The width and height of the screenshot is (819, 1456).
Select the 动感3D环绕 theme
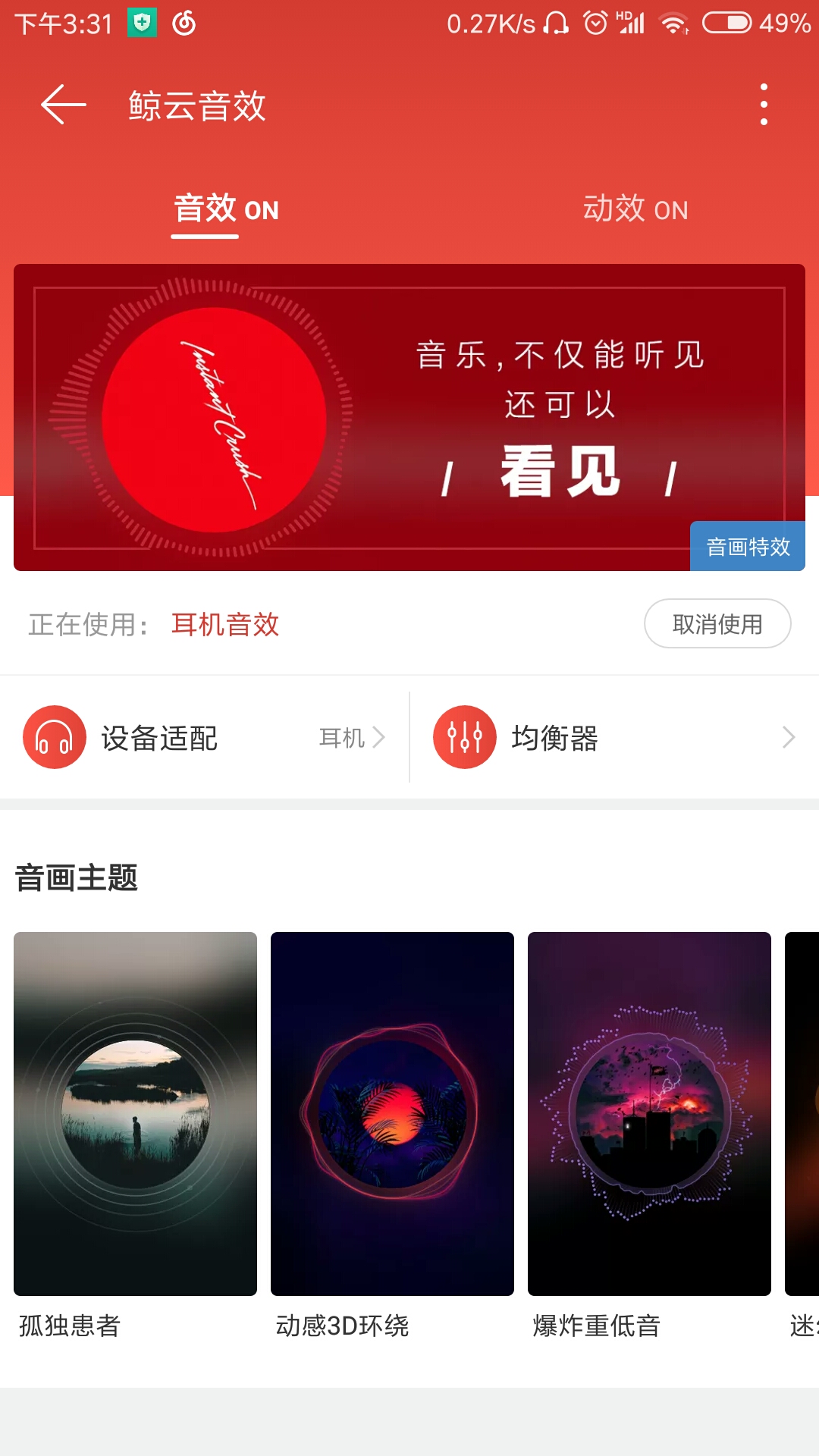tap(392, 1113)
